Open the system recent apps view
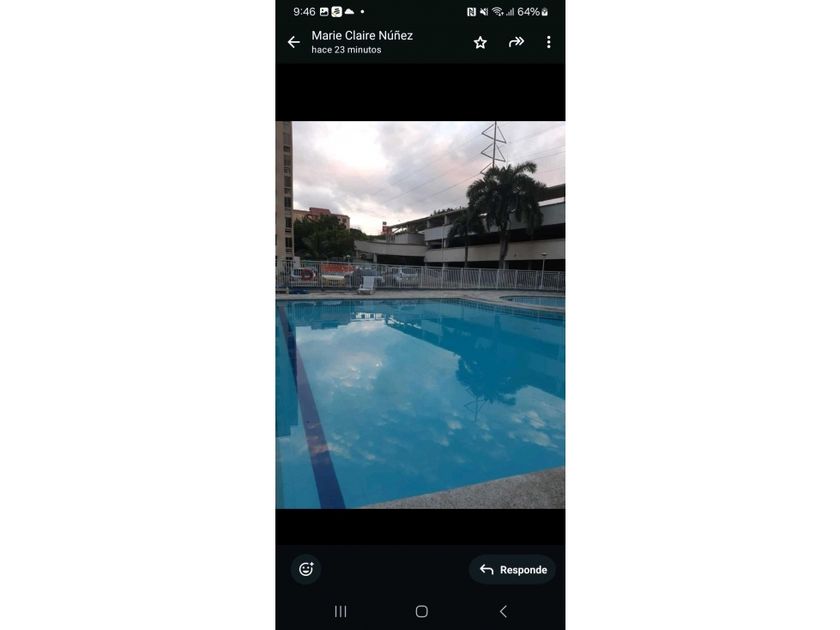The image size is (840, 630). click(341, 611)
